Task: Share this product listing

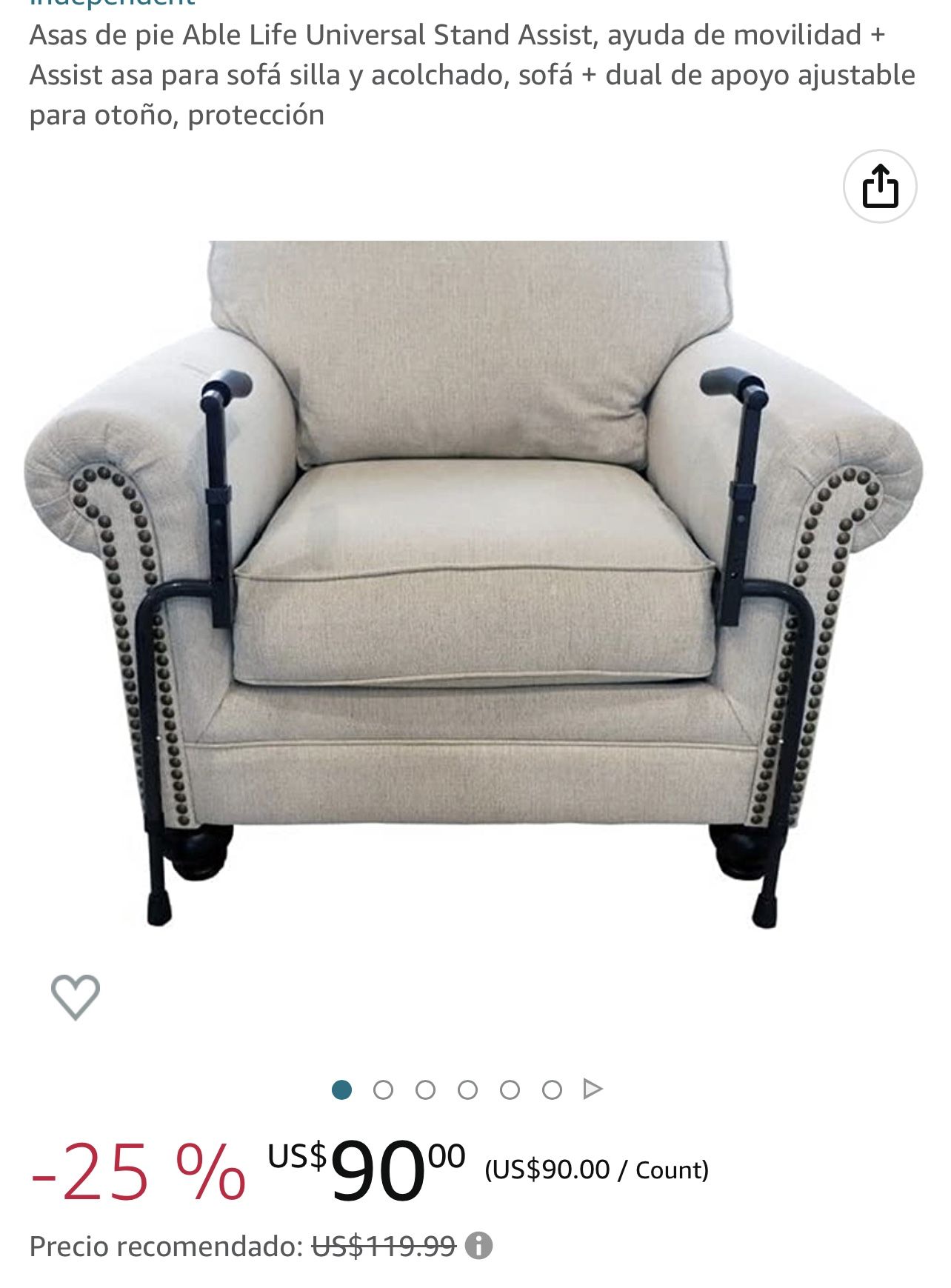Action: [x=880, y=187]
